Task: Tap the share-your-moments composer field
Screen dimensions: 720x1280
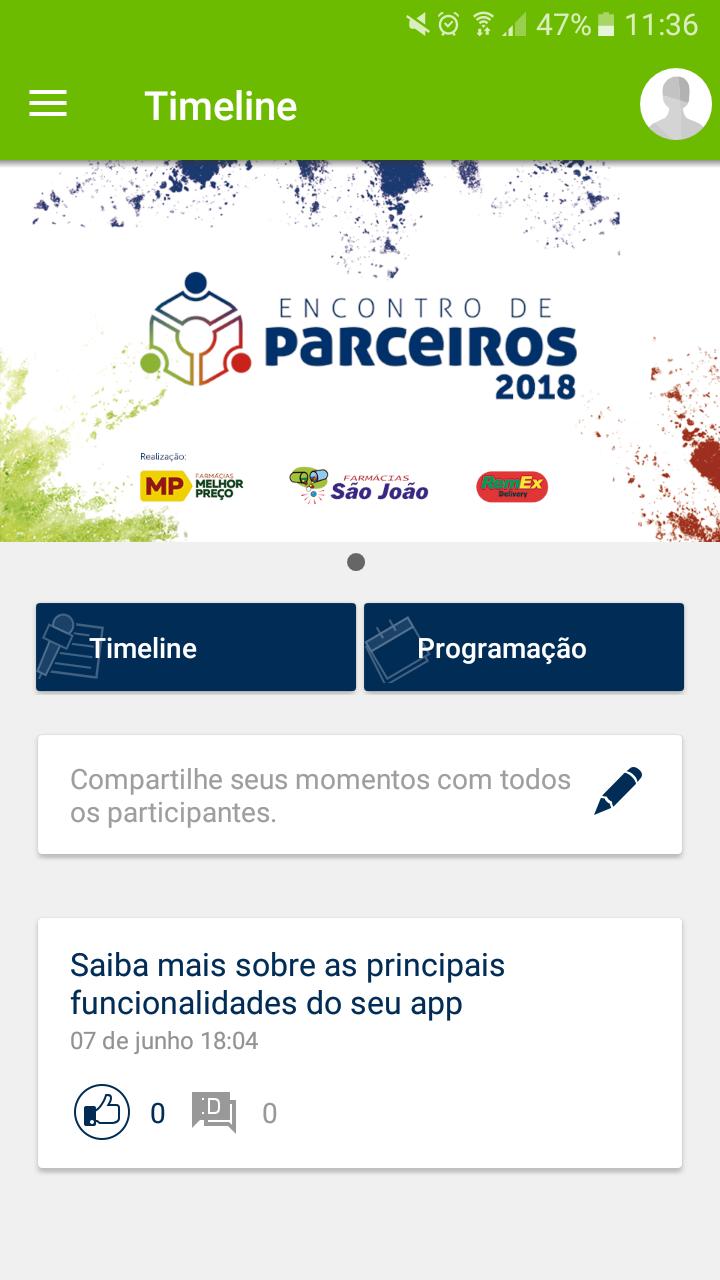Action: tap(320, 793)
